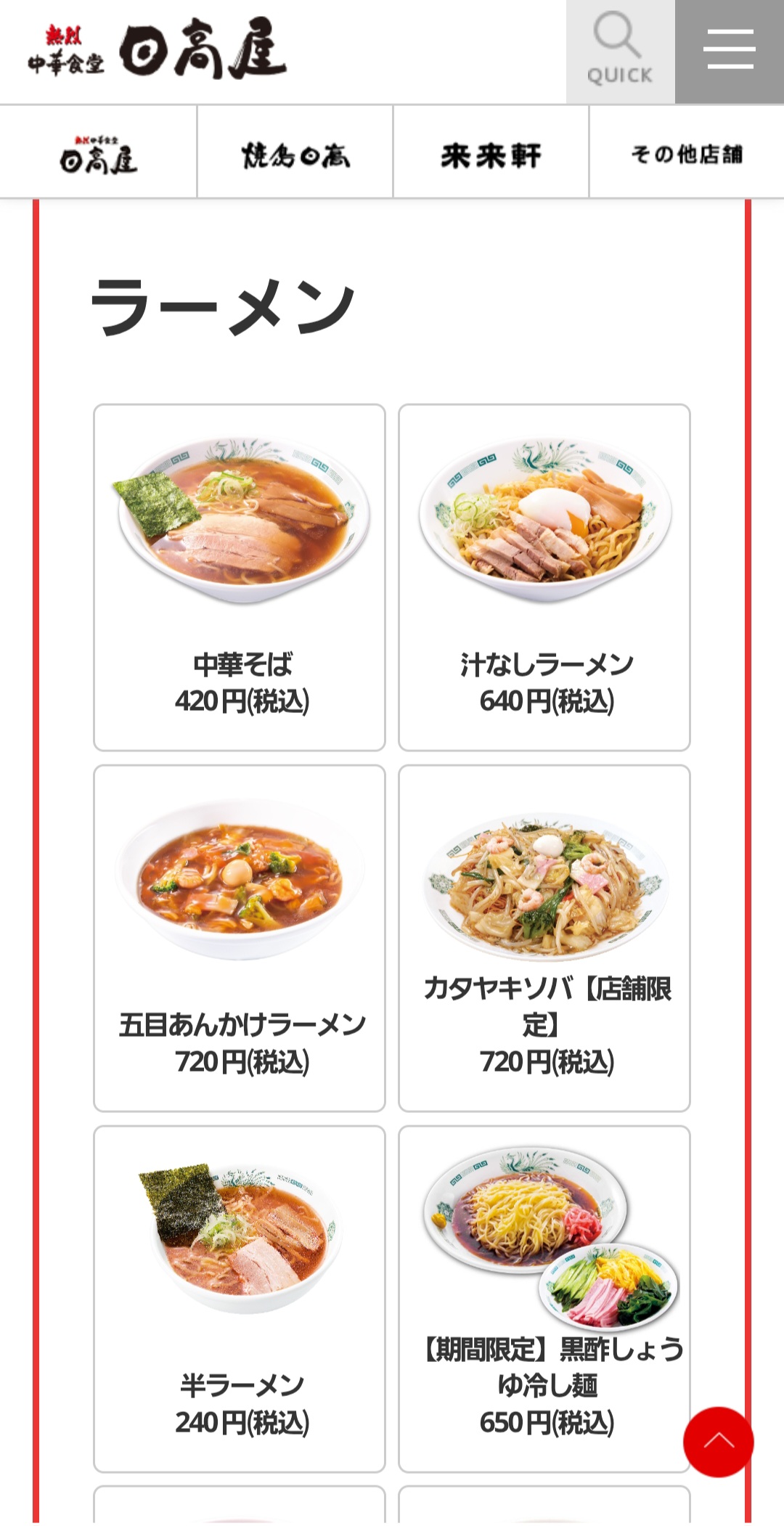784x1526 pixels.
Task: View the 五目あんかけラーメン card
Action: click(x=240, y=938)
